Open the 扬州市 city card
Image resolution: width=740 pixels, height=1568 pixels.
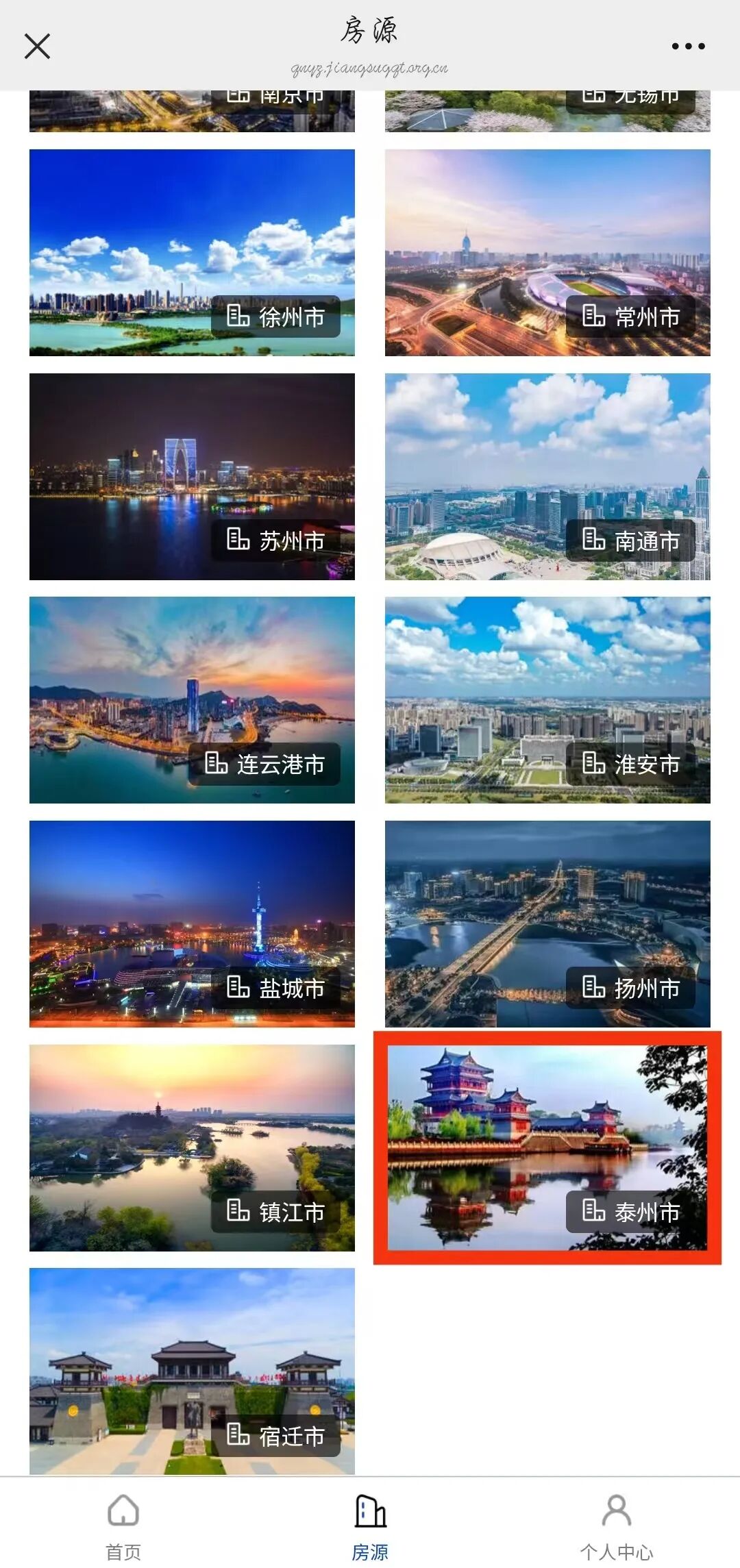coord(547,923)
